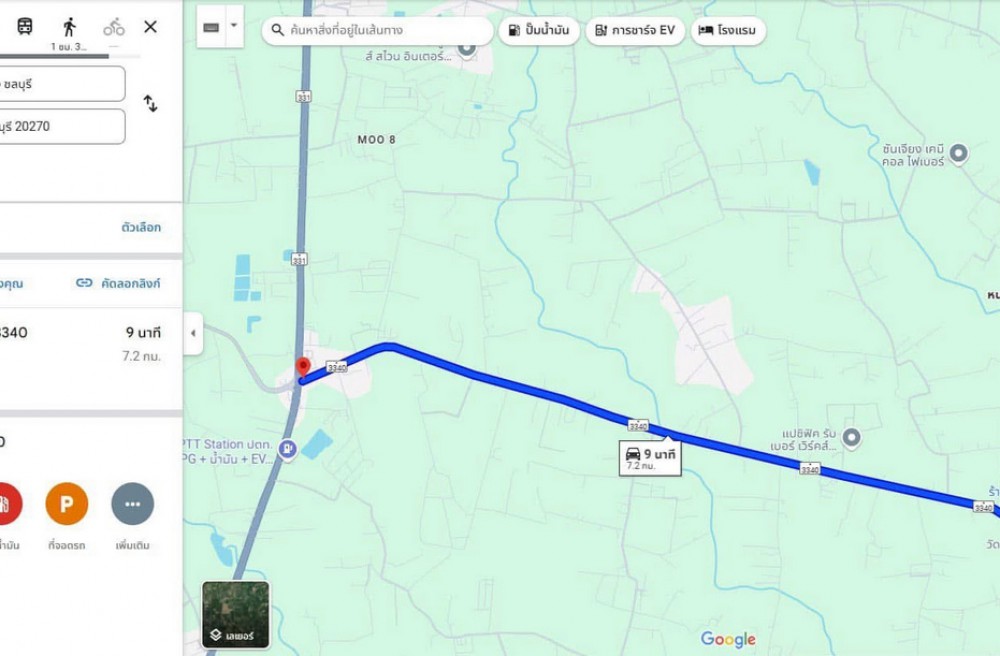Close the directions panel
This screenshot has width=1000, height=656.
(x=150, y=27)
